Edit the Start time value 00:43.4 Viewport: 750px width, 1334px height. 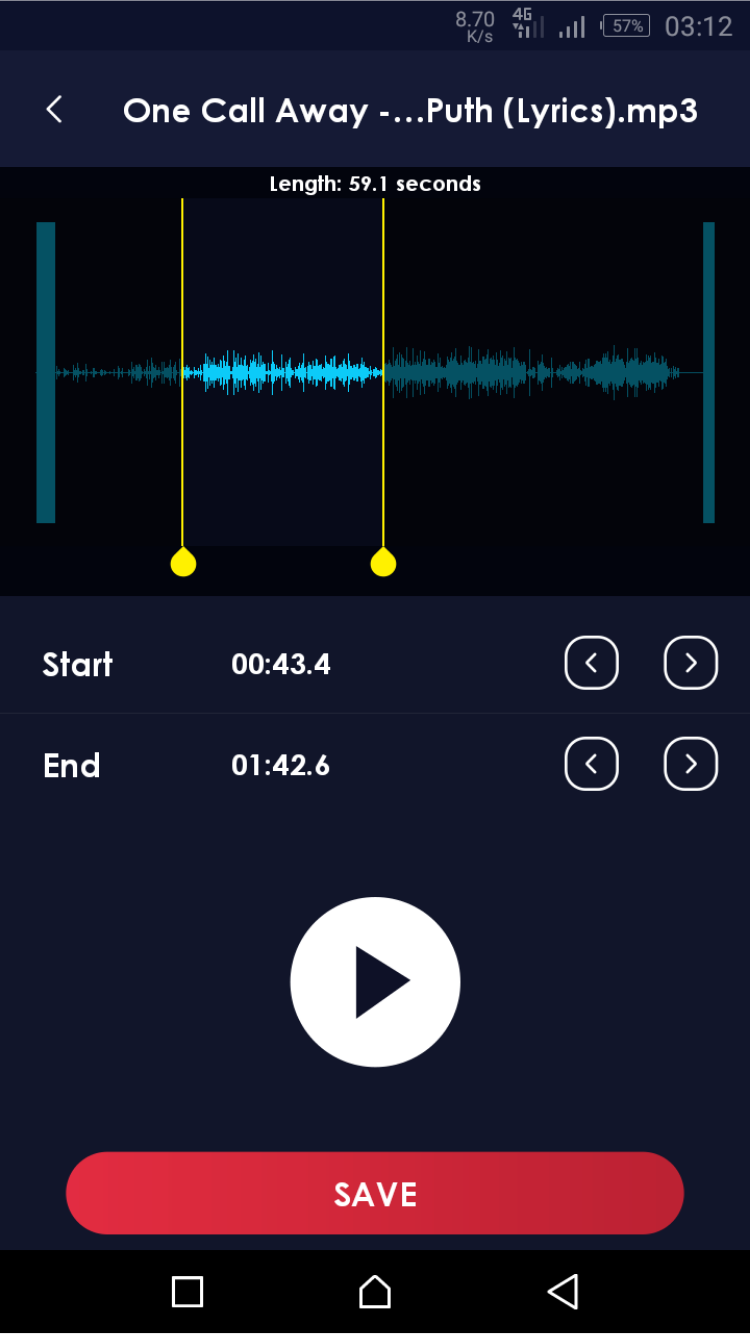coord(281,664)
